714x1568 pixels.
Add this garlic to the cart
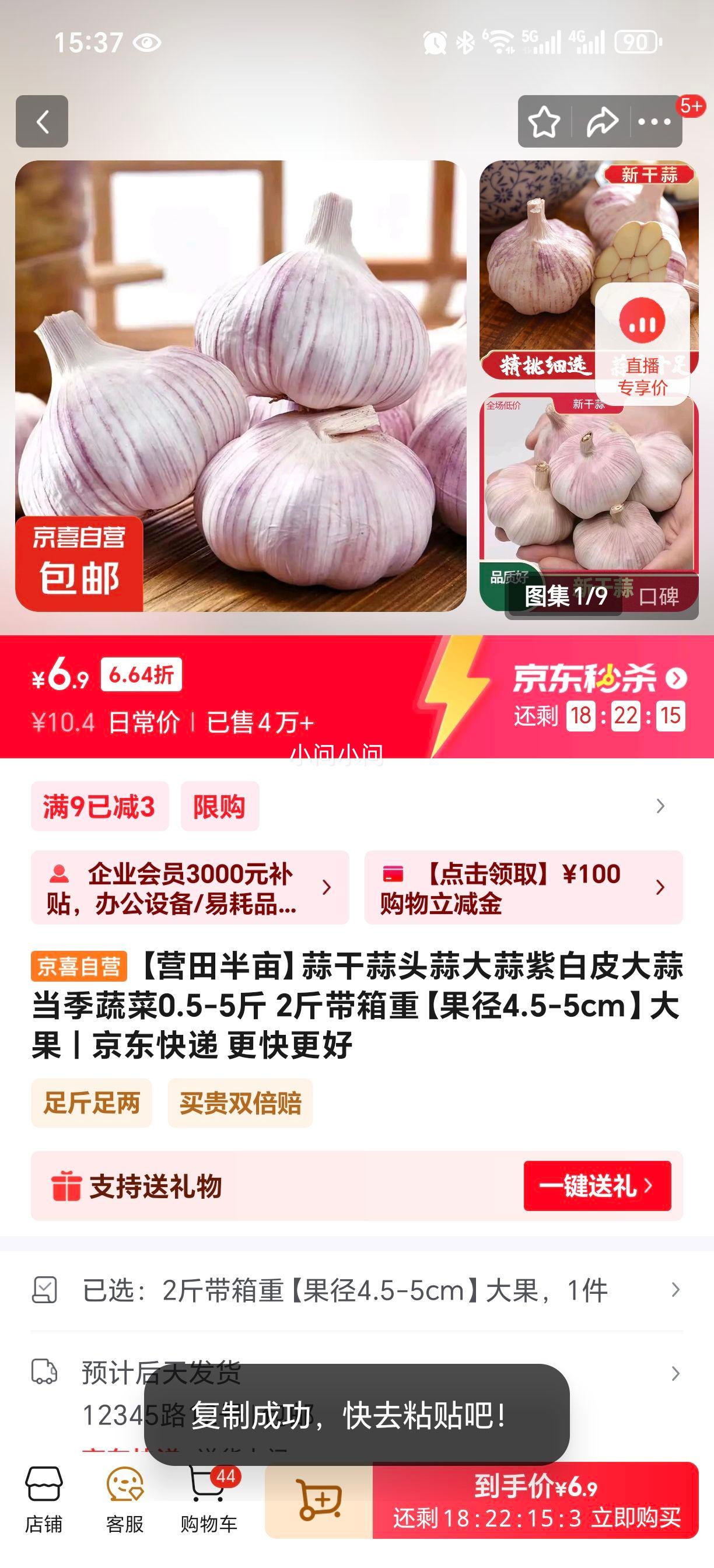pos(319,1500)
